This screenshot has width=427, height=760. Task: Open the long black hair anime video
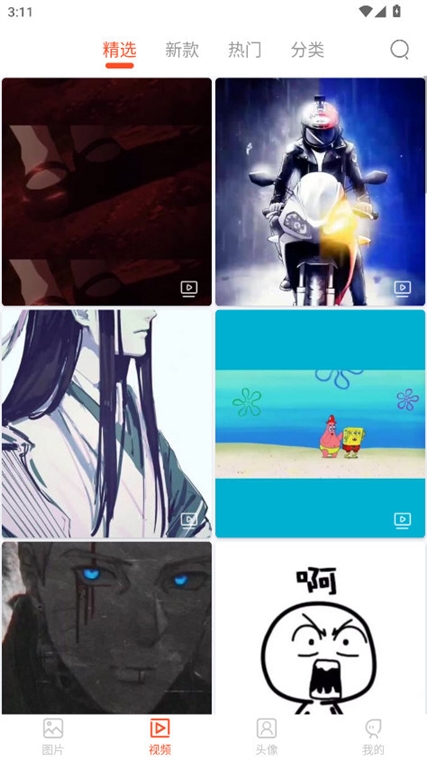pos(107,424)
